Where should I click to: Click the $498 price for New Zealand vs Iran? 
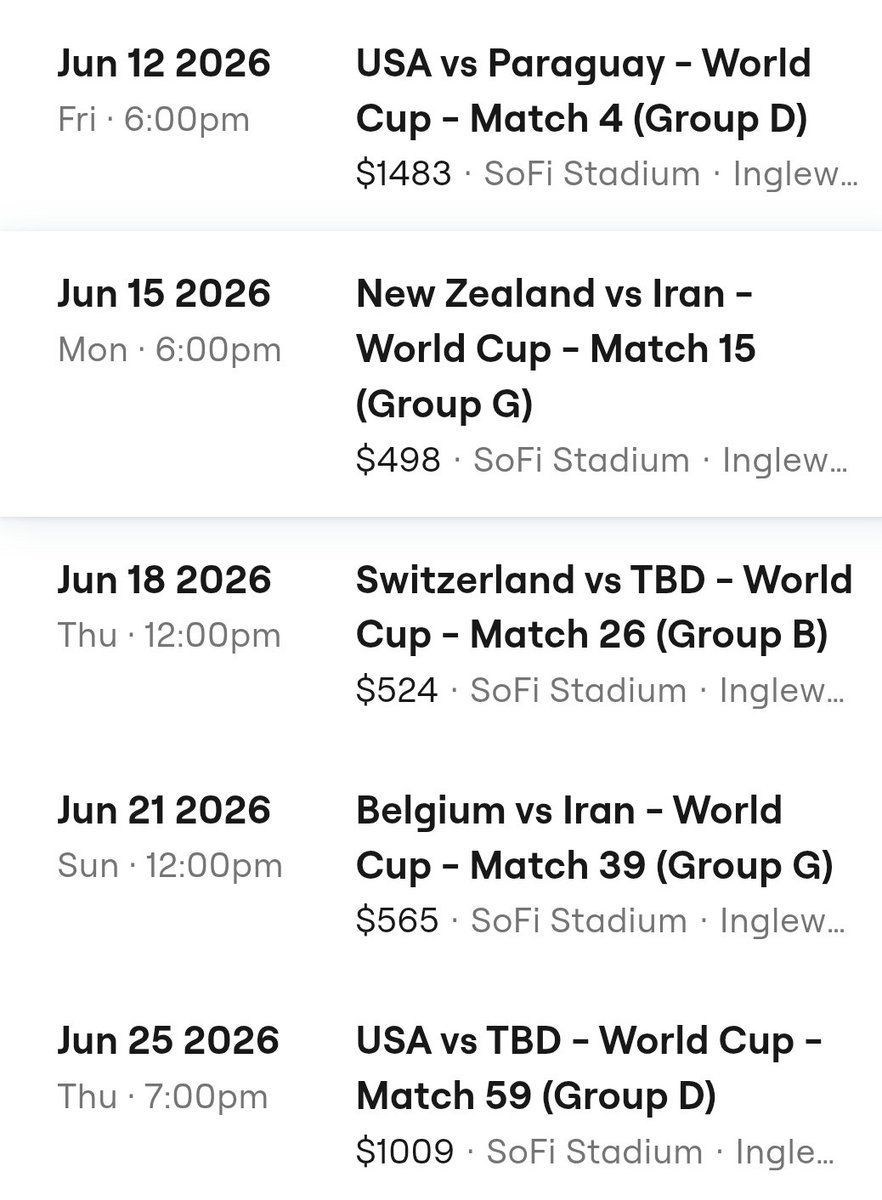tap(398, 459)
